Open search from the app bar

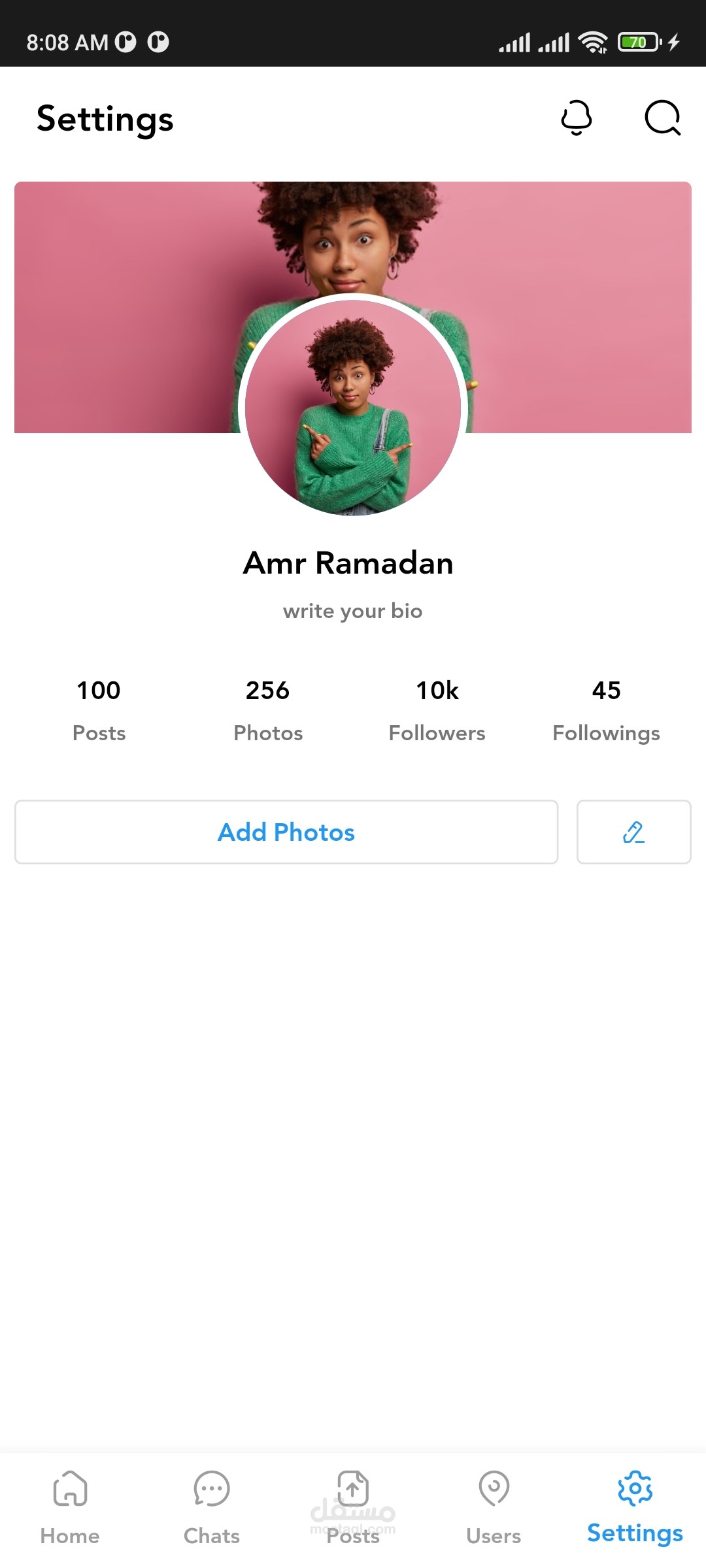click(662, 118)
